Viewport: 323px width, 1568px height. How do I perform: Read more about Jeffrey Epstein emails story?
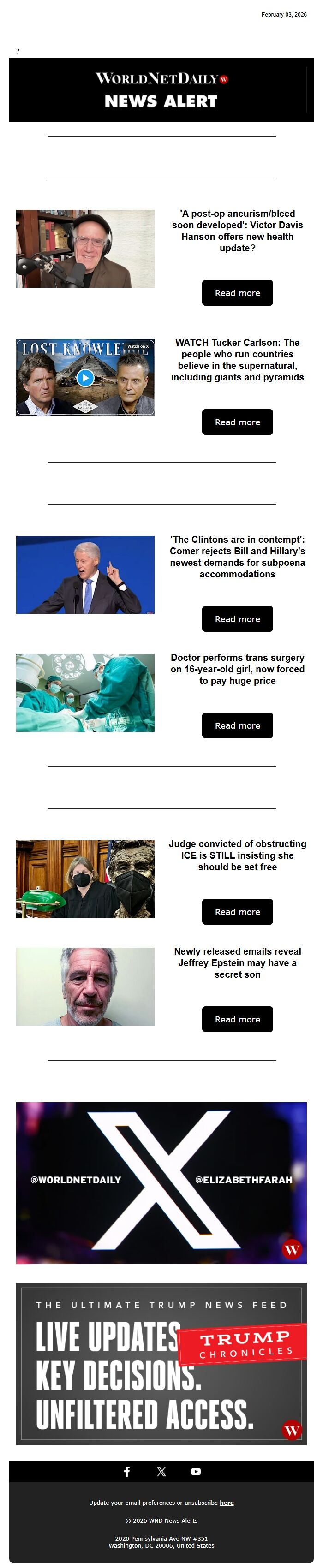pyautogui.click(x=237, y=1018)
